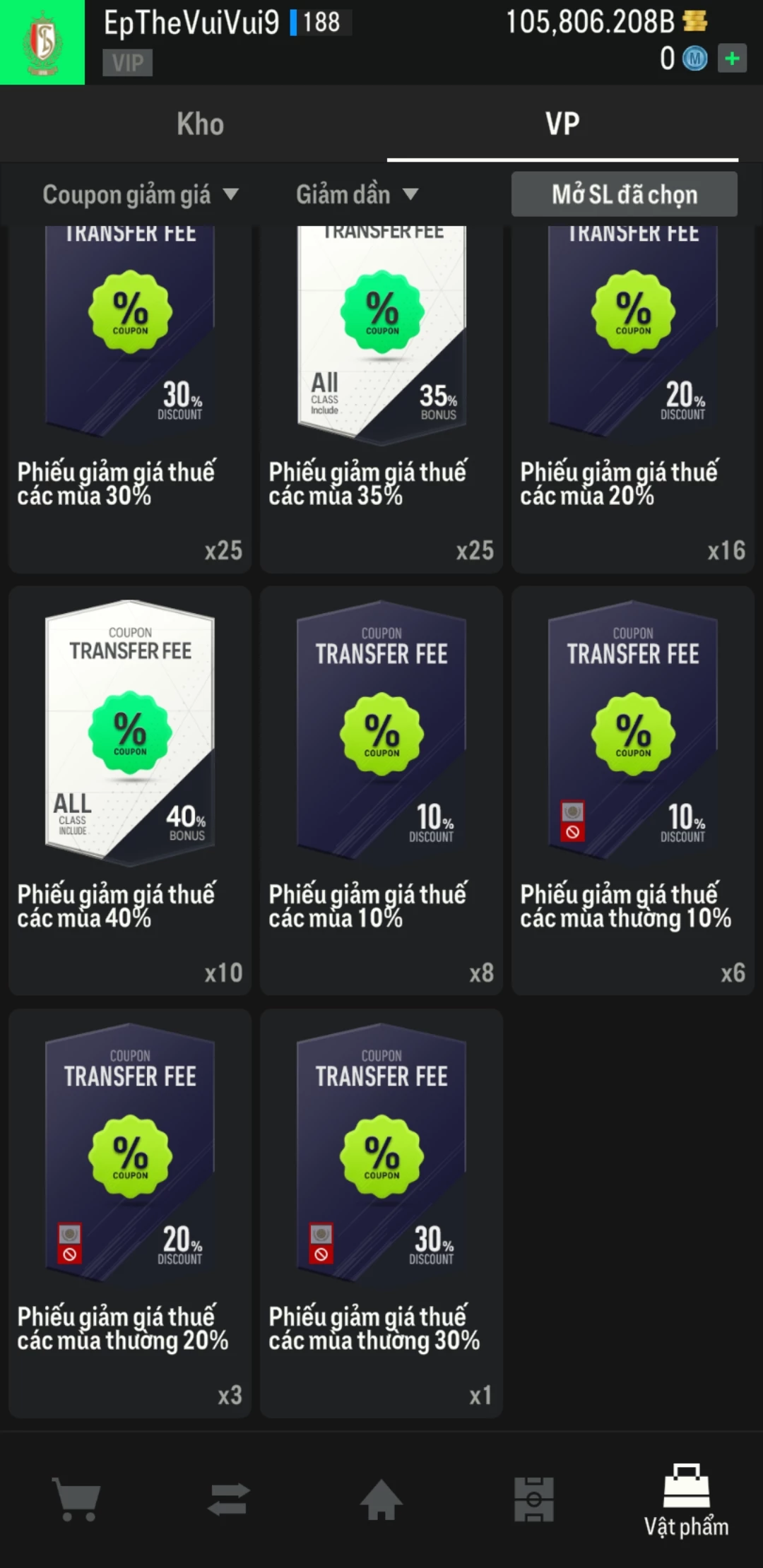Open the Giảm dần sort dropdown
This screenshot has height=1568, width=763.
[x=357, y=194]
